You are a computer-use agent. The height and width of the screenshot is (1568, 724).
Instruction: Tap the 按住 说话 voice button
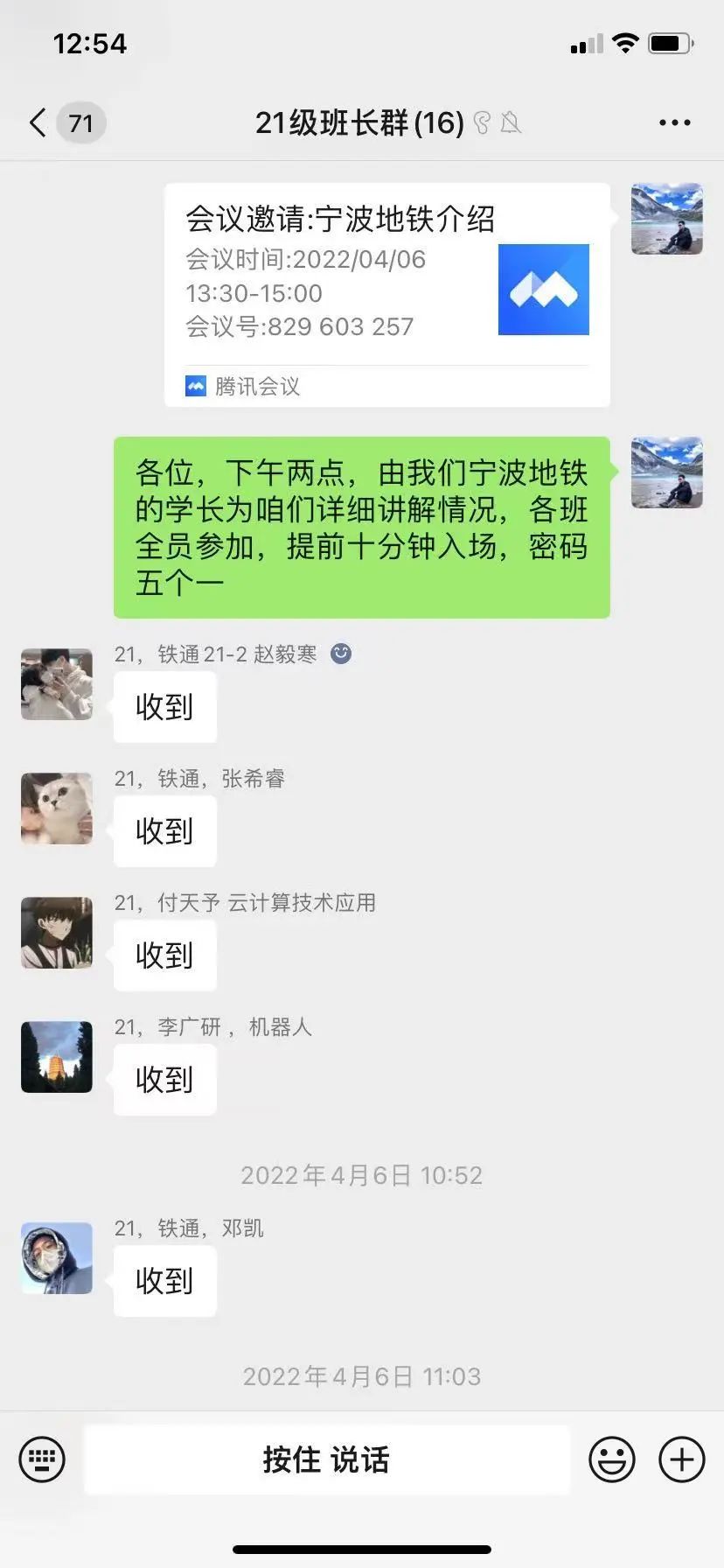[x=326, y=1459]
